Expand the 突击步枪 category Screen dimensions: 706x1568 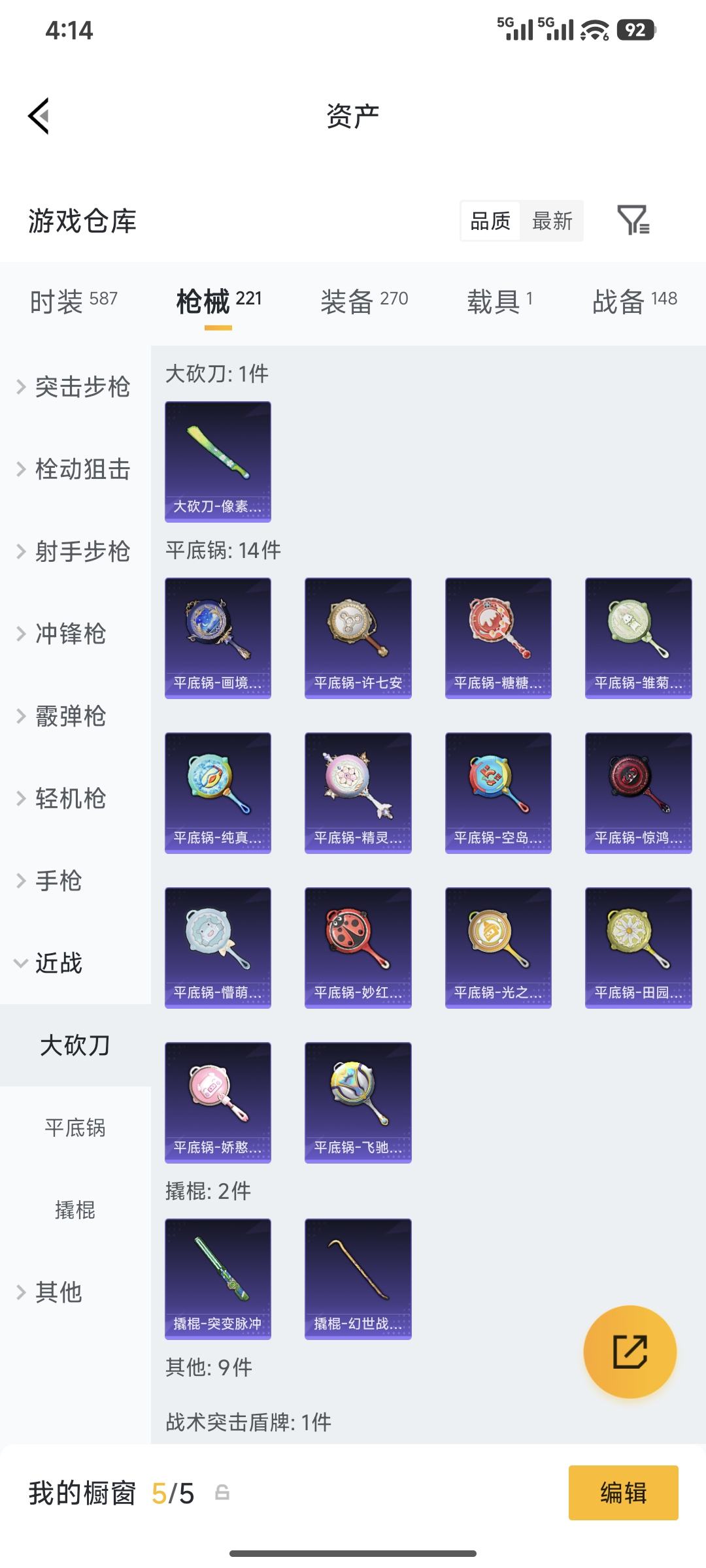tap(74, 387)
